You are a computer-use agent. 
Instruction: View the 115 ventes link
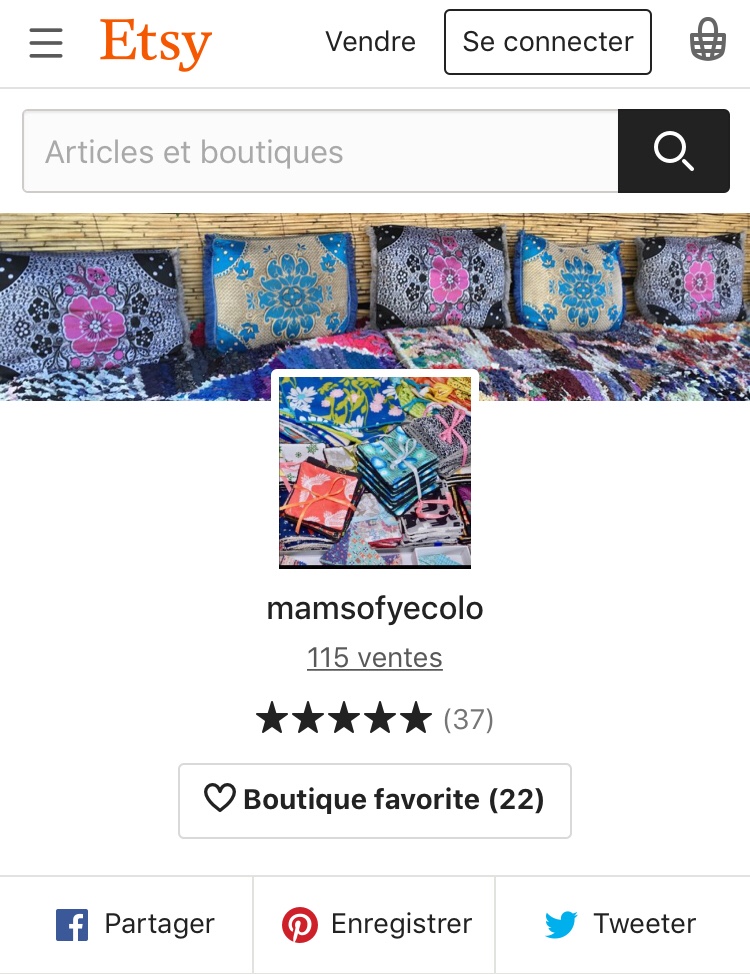coord(375,658)
